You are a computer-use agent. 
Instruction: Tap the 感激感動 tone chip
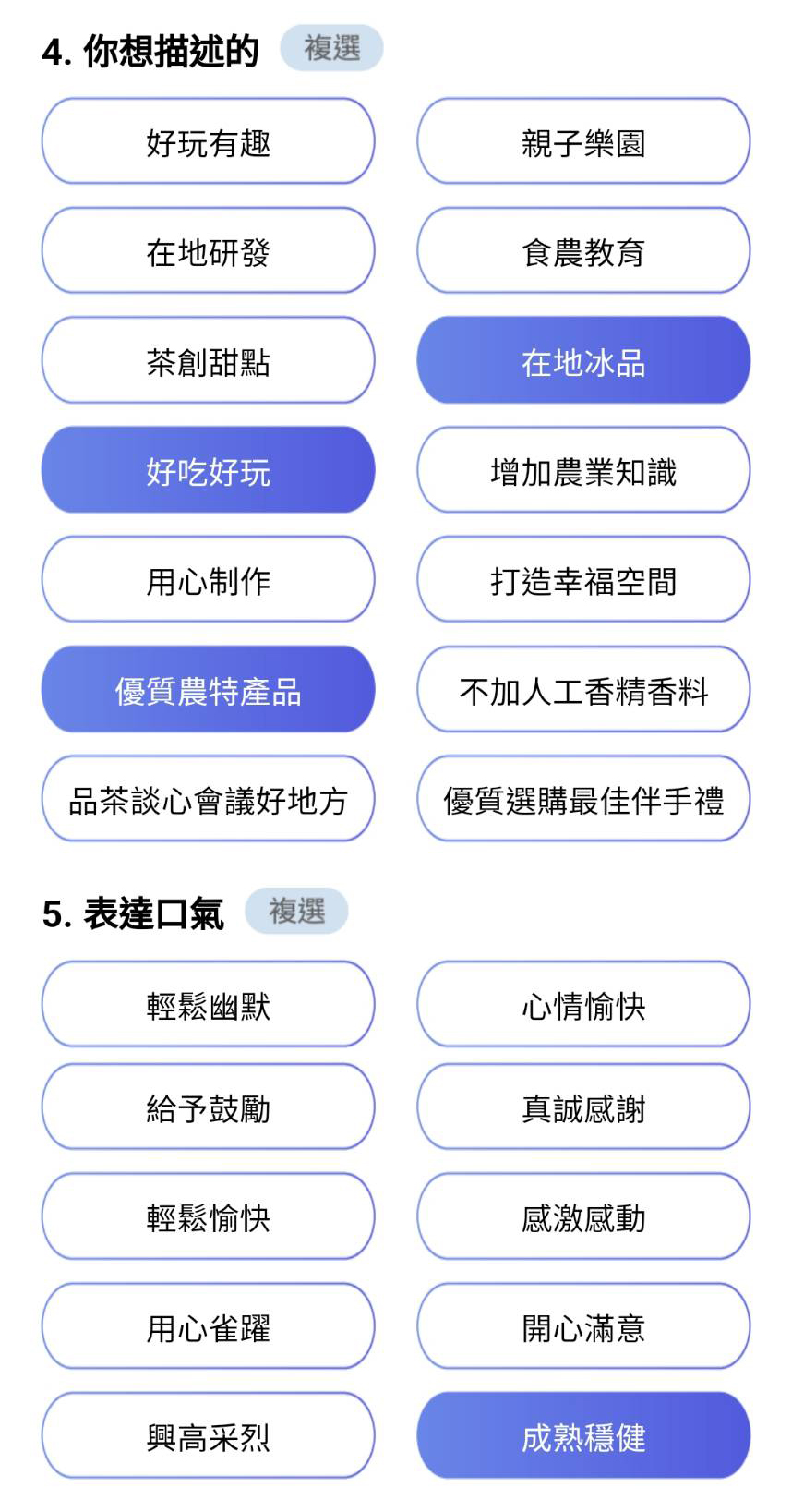[583, 1216]
